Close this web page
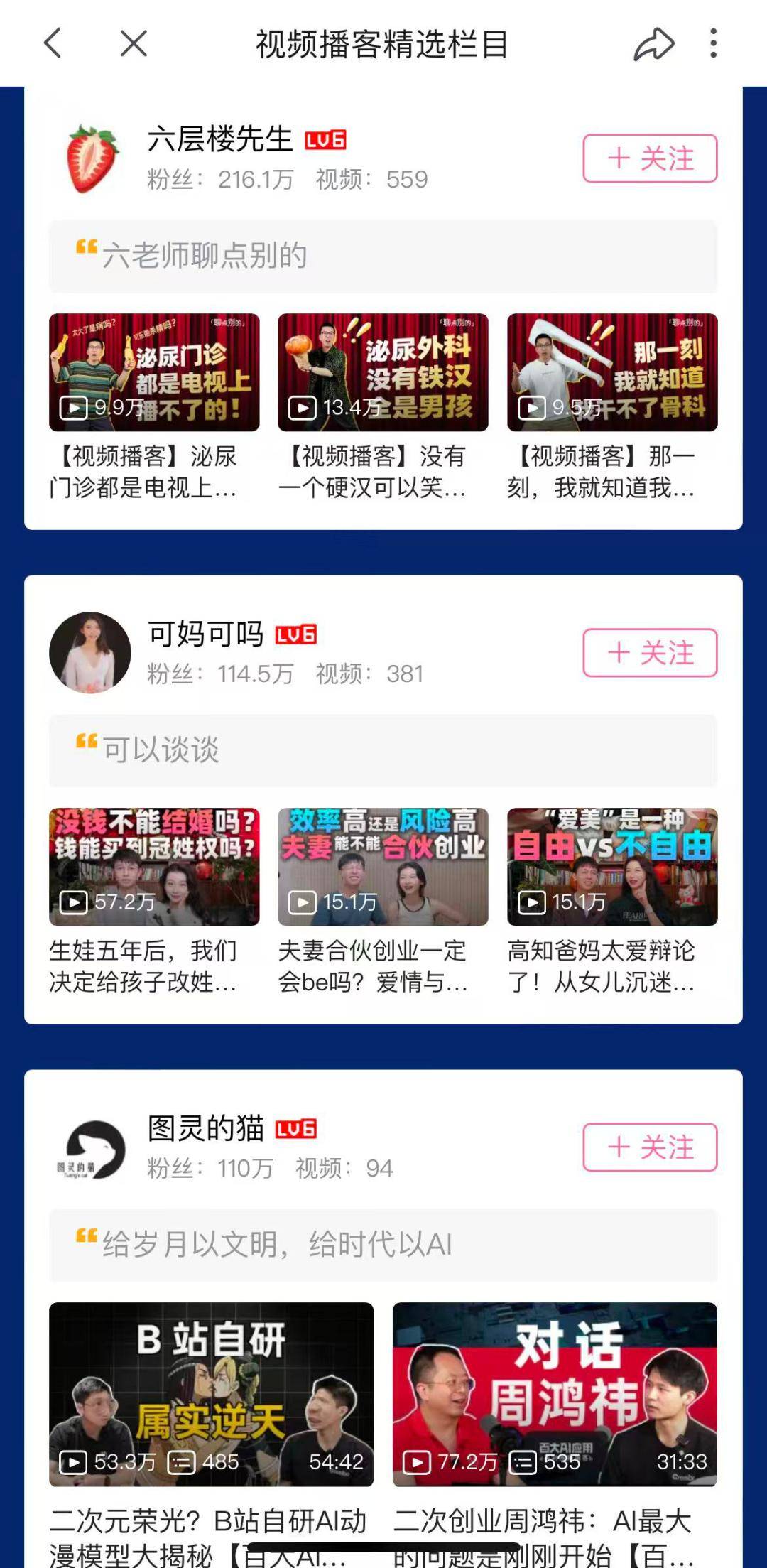Viewport: 767px width, 1568px height. pyautogui.click(x=134, y=43)
